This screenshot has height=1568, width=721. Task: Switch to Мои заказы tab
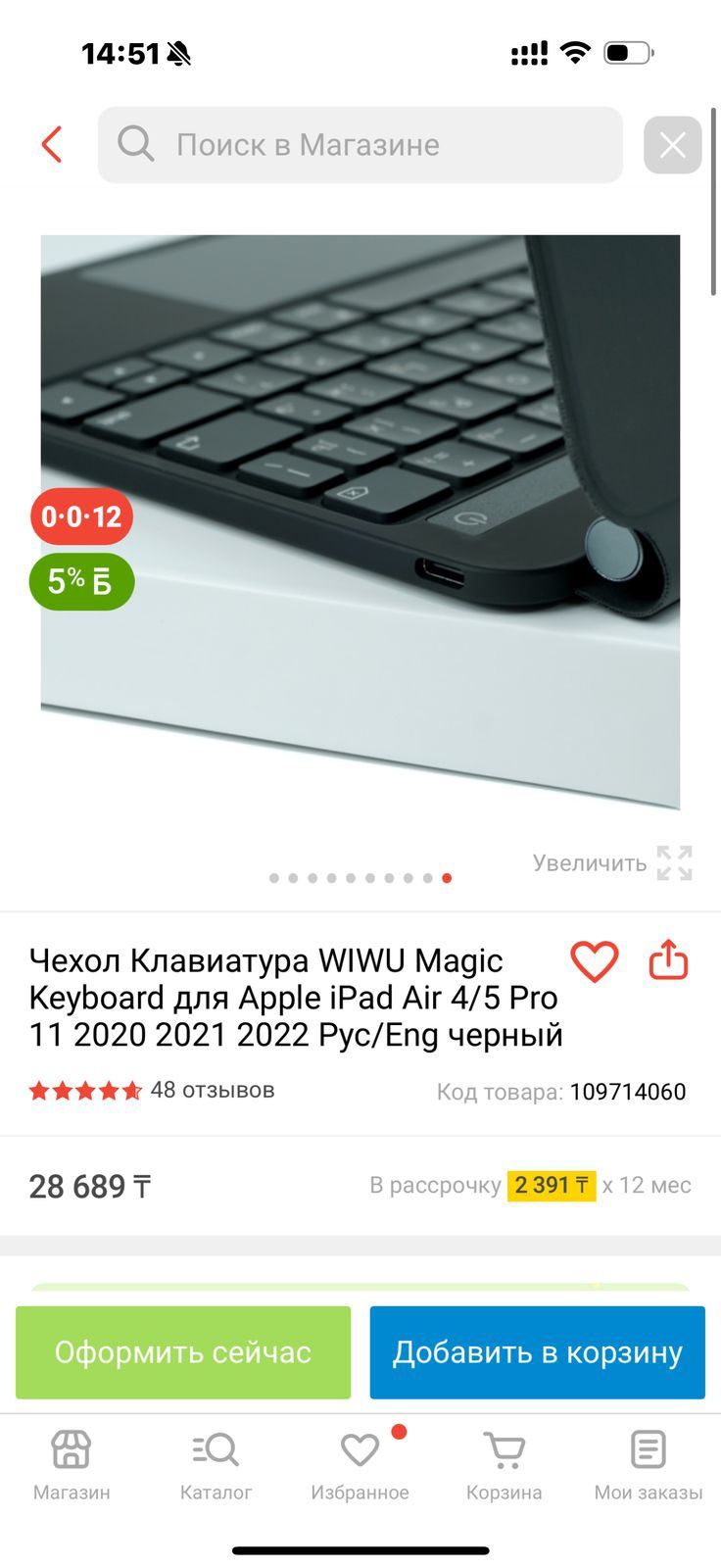point(648,1465)
